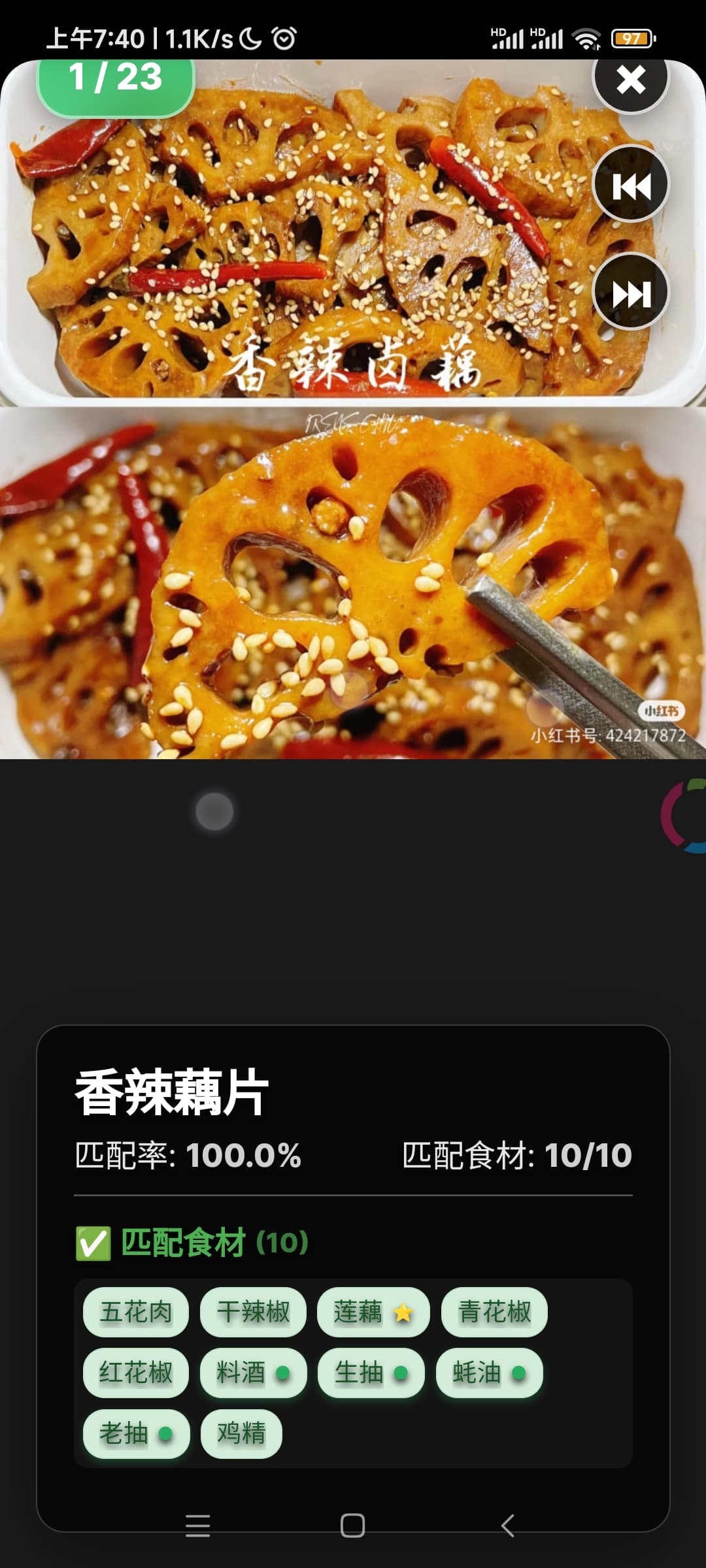Select the 红花椒 chip
This screenshot has width=706, height=1568.
pos(136,1373)
